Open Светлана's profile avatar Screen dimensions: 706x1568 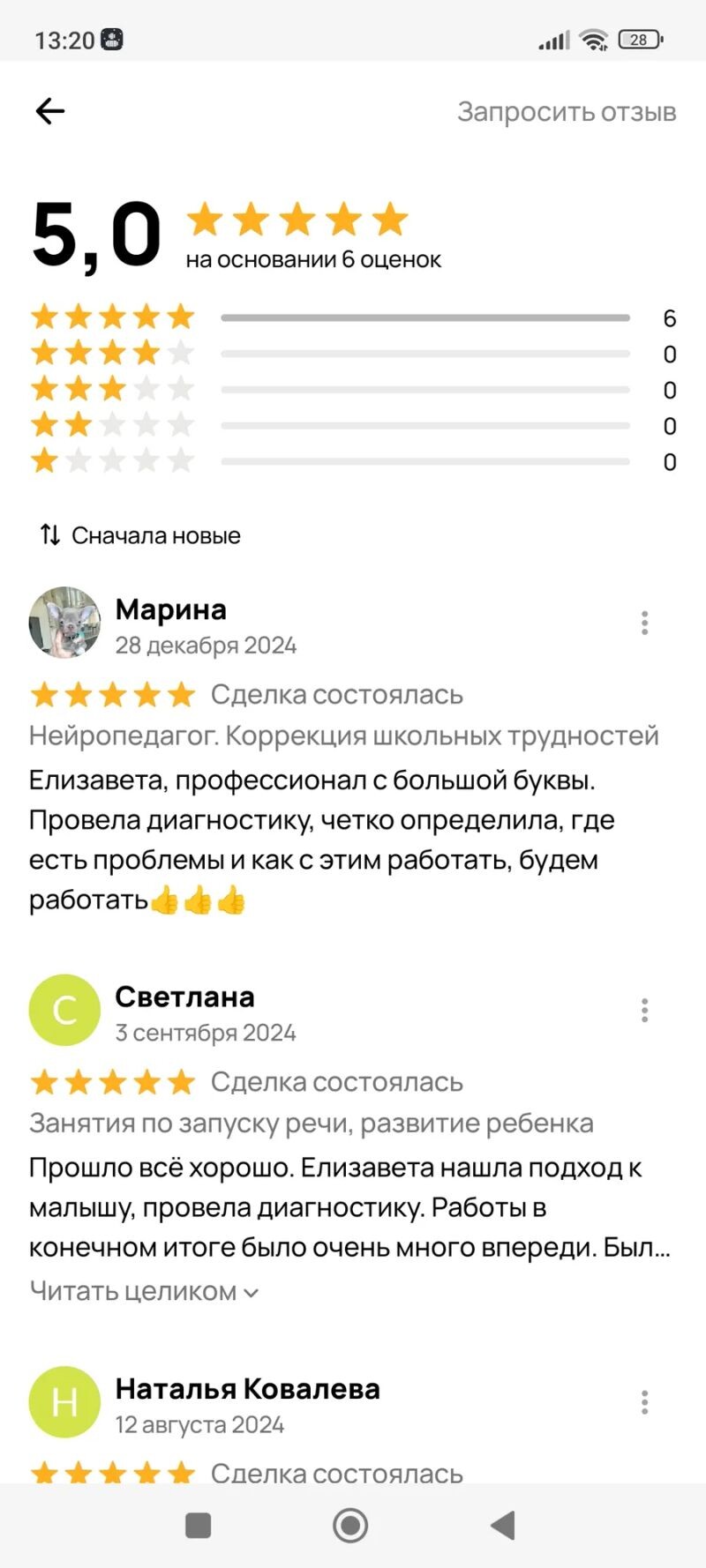(x=64, y=1011)
